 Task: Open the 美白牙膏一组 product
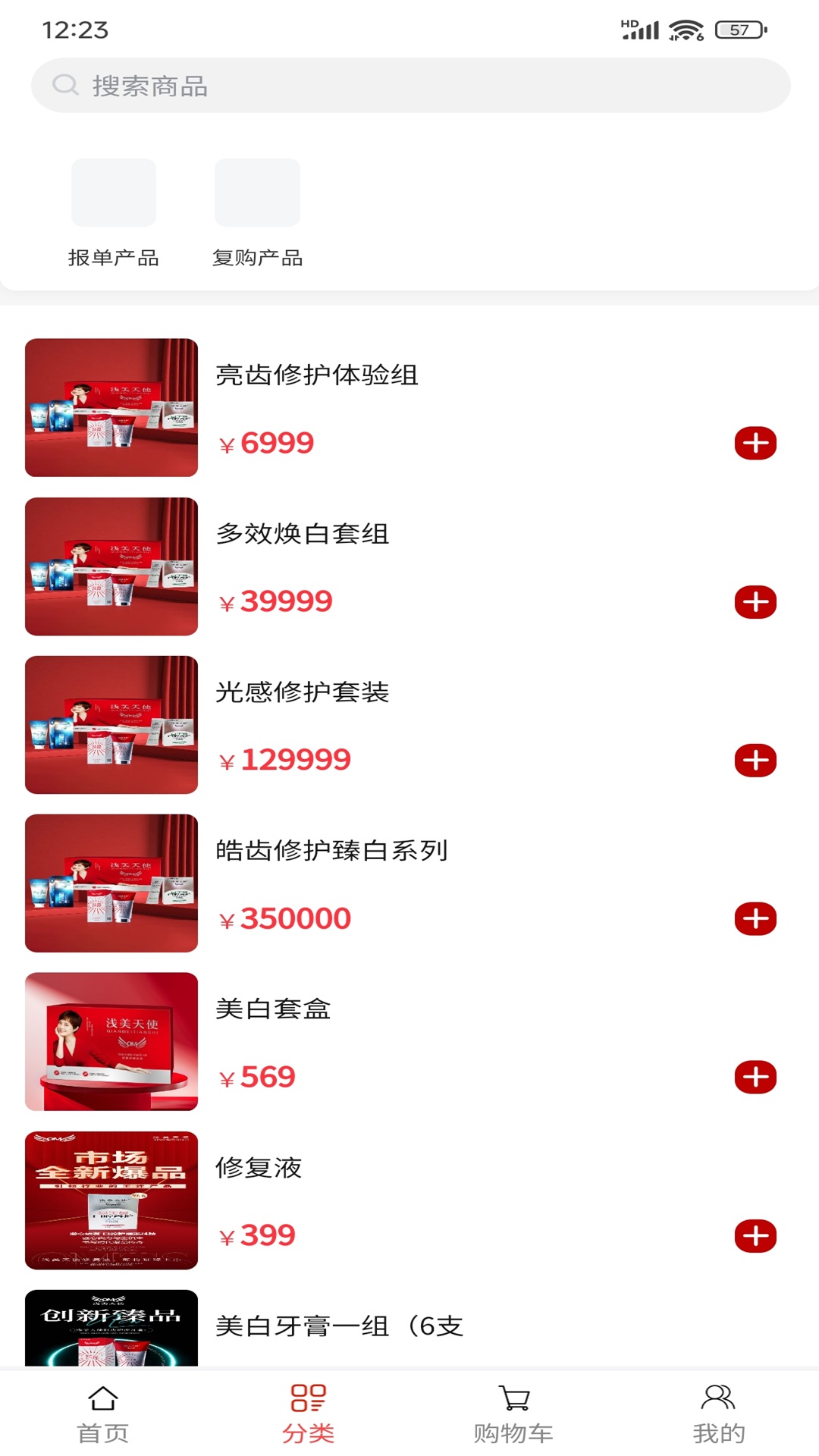click(339, 1326)
